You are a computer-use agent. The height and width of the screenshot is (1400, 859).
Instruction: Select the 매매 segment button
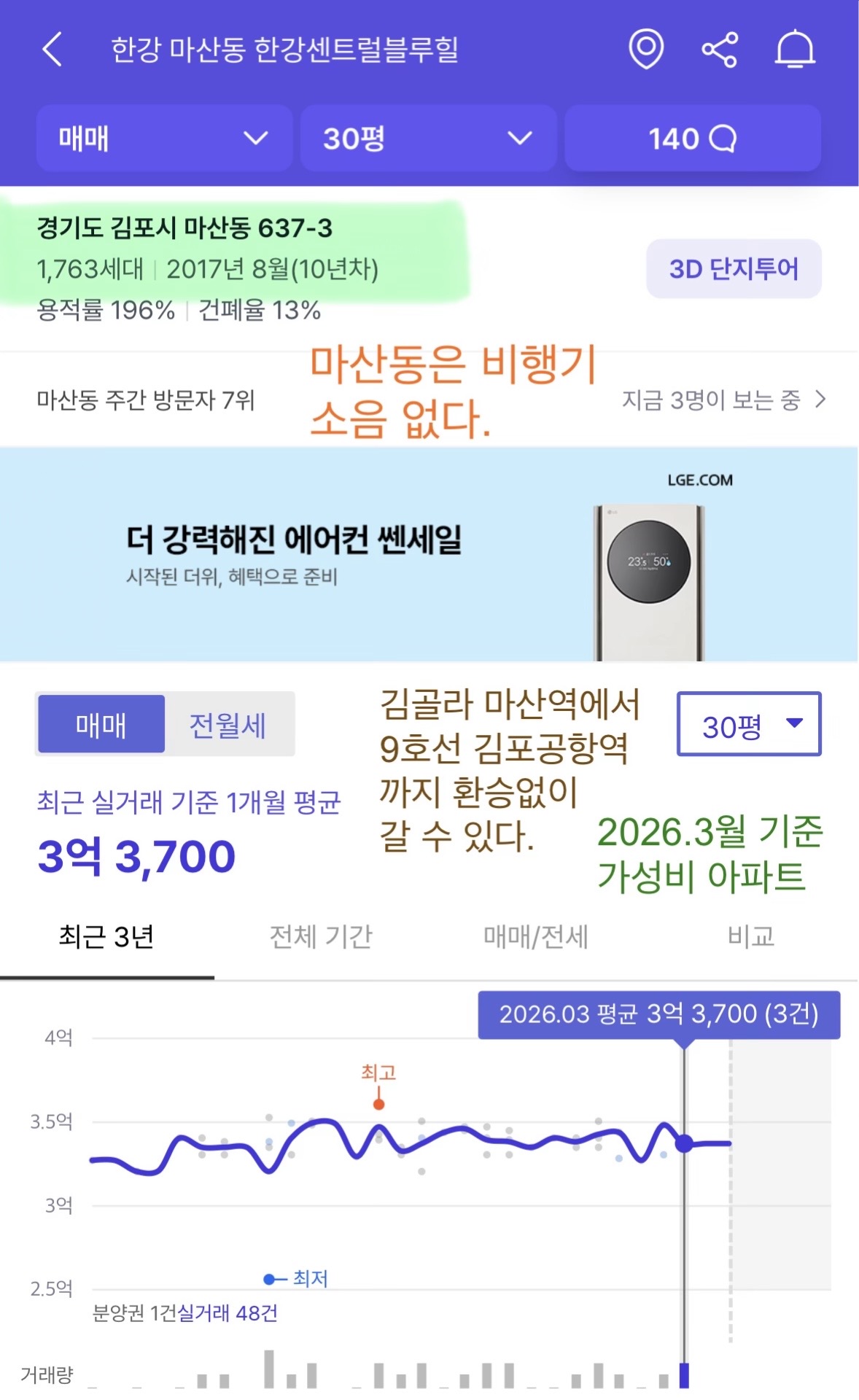pos(101,724)
